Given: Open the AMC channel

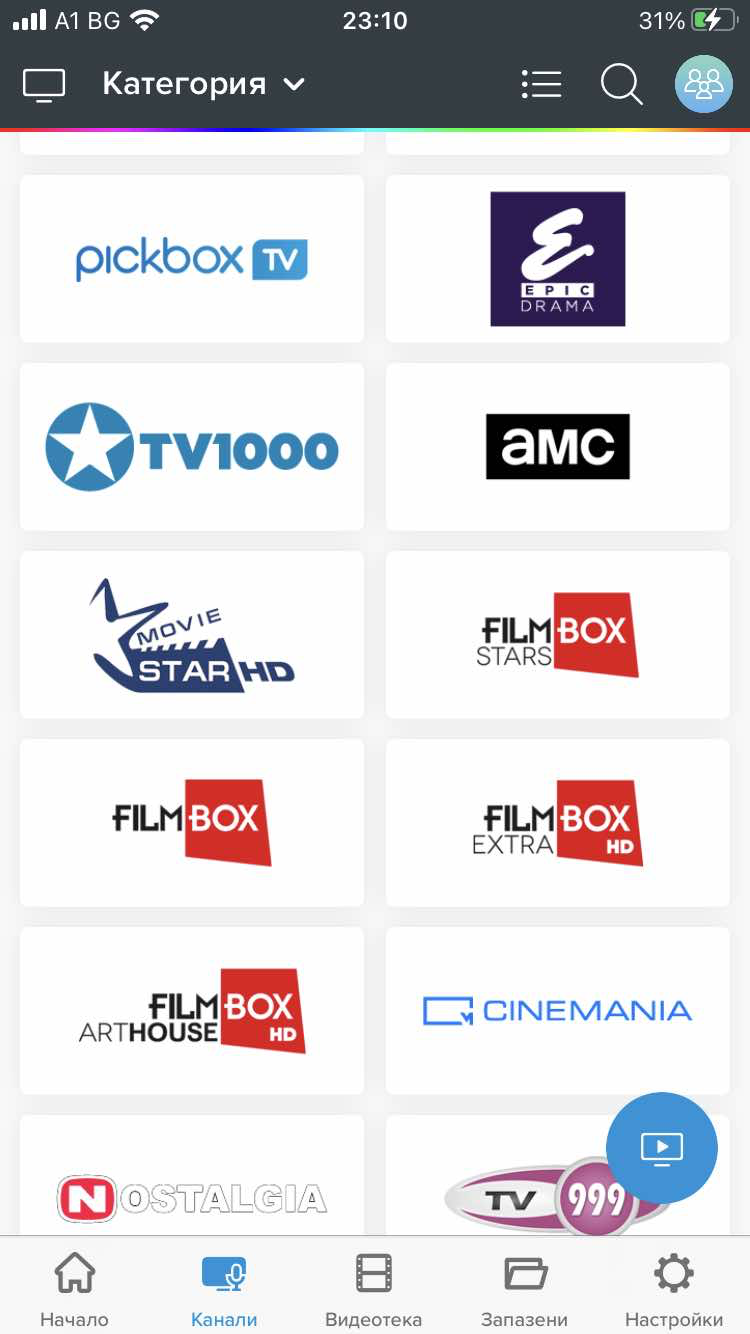Looking at the screenshot, I should (558, 447).
